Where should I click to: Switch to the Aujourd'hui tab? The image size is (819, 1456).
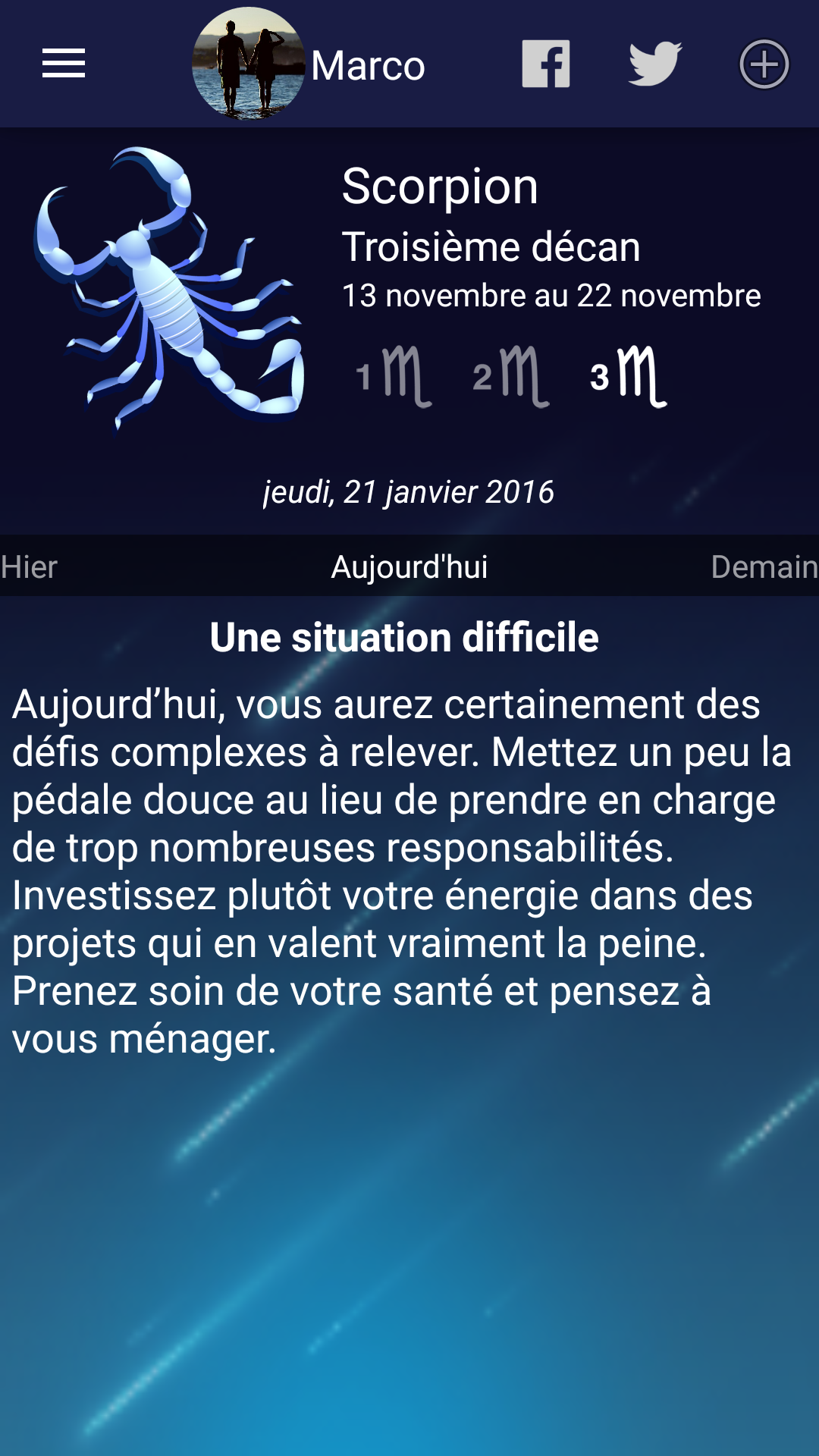point(409,567)
